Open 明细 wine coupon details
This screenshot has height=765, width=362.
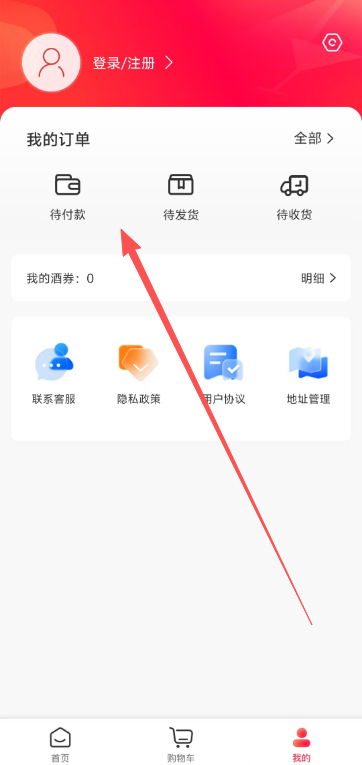(x=319, y=278)
